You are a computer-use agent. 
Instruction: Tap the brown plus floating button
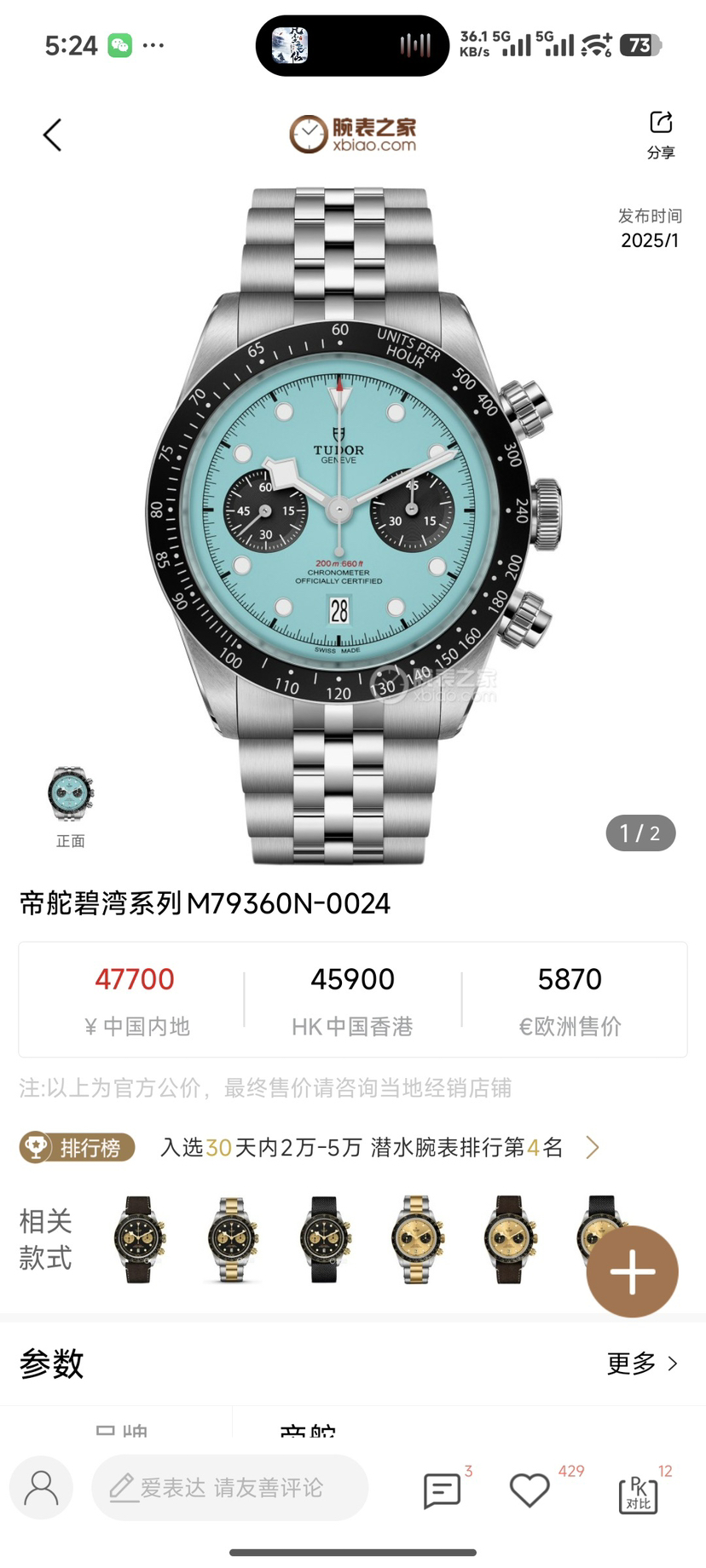tap(632, 1272)
